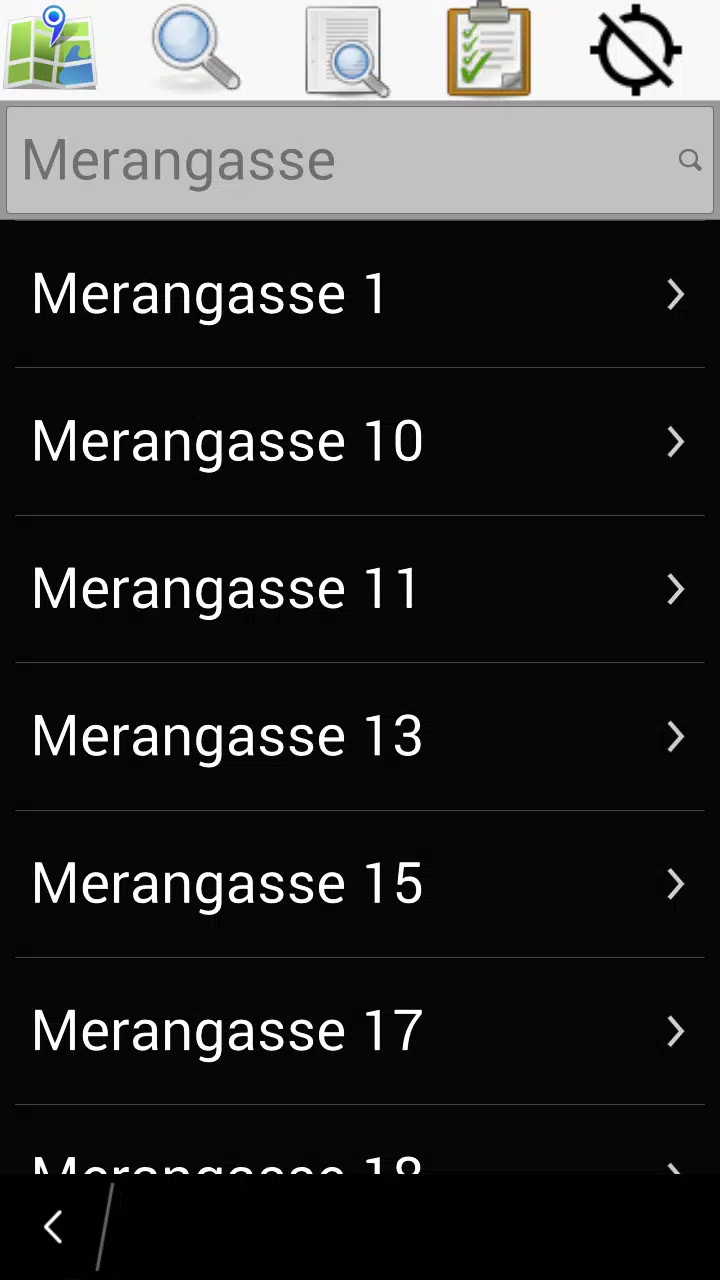720x1280 pixels.
Task: Open the document search icon
Action: click(346, 50)
